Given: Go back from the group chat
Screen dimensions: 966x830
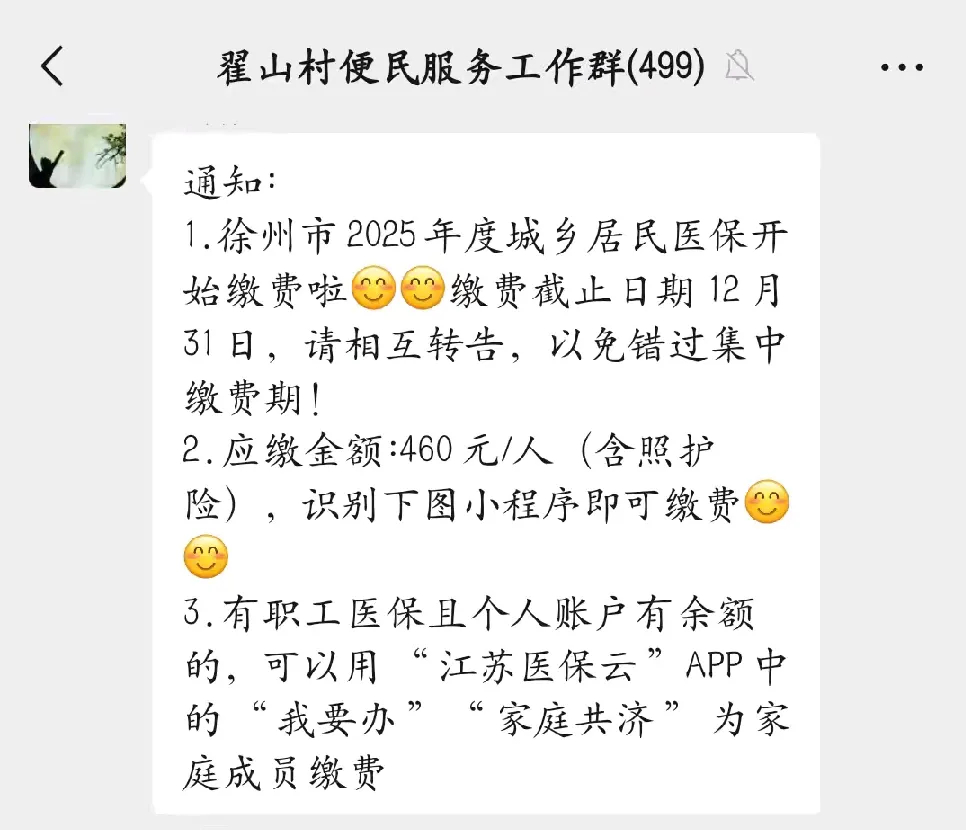Looking at the screenshot, I should point(52,67).
